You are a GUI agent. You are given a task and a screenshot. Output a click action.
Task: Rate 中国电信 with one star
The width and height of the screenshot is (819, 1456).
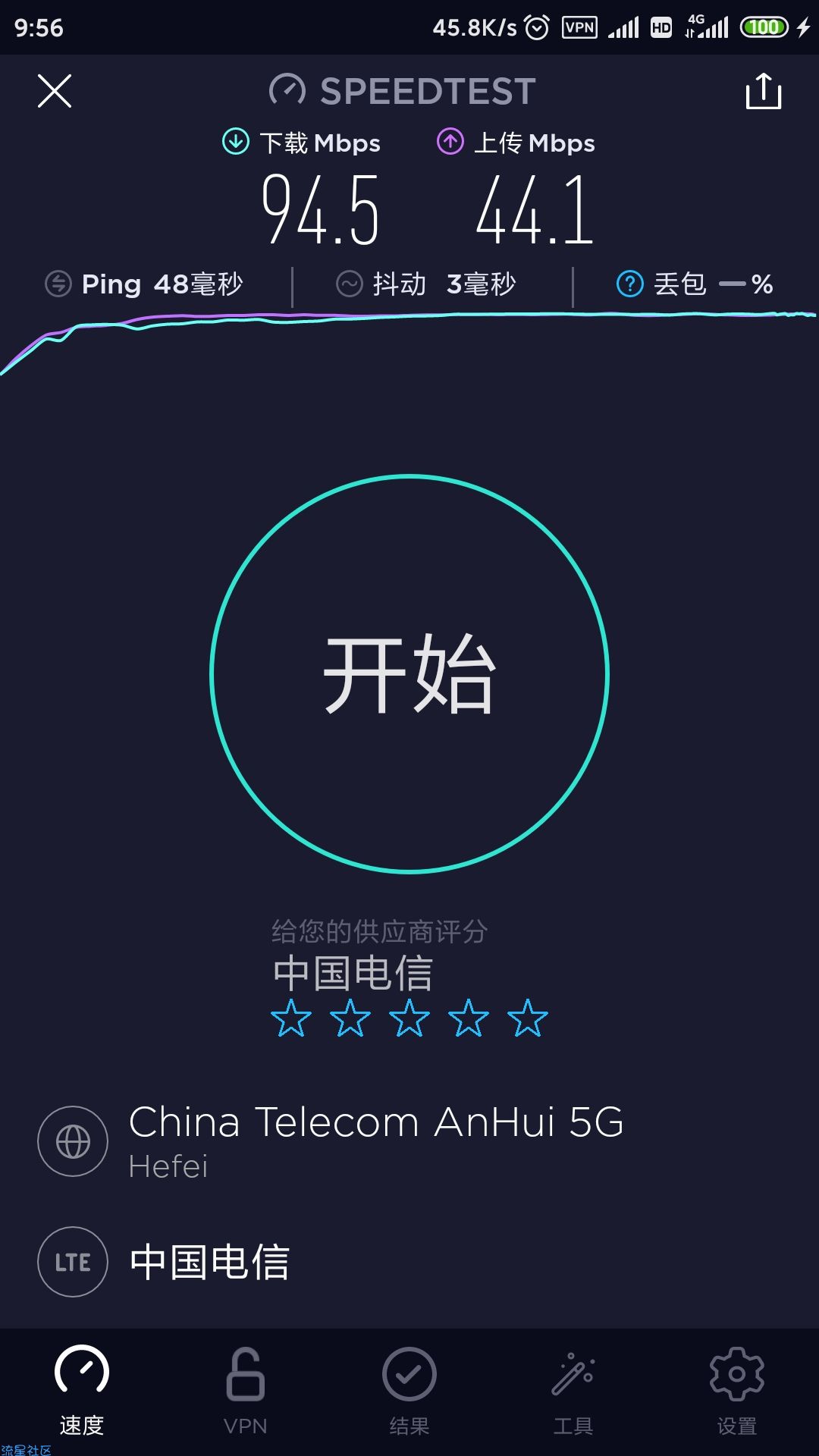pyautogui.click(x=291, y=1018)
